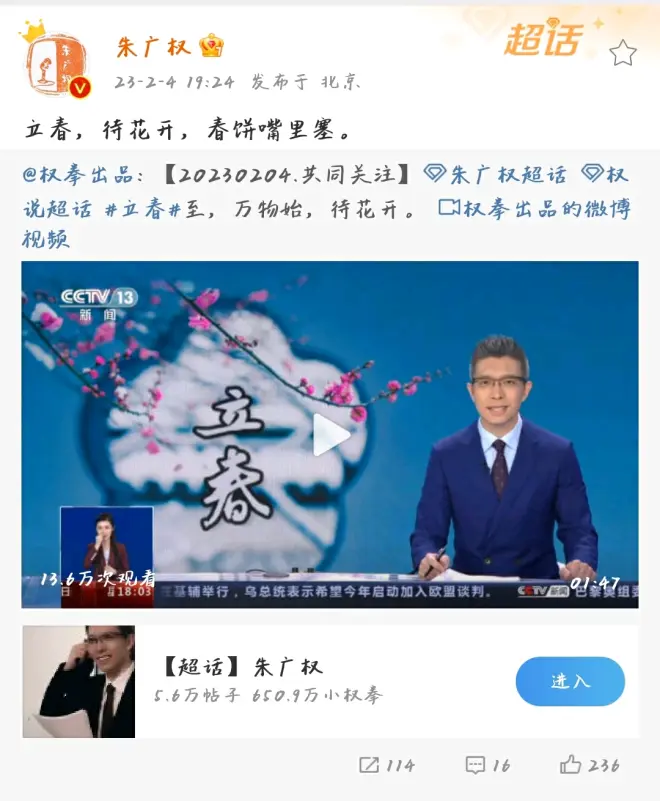Open the 超话 badge

pos(544,41)
